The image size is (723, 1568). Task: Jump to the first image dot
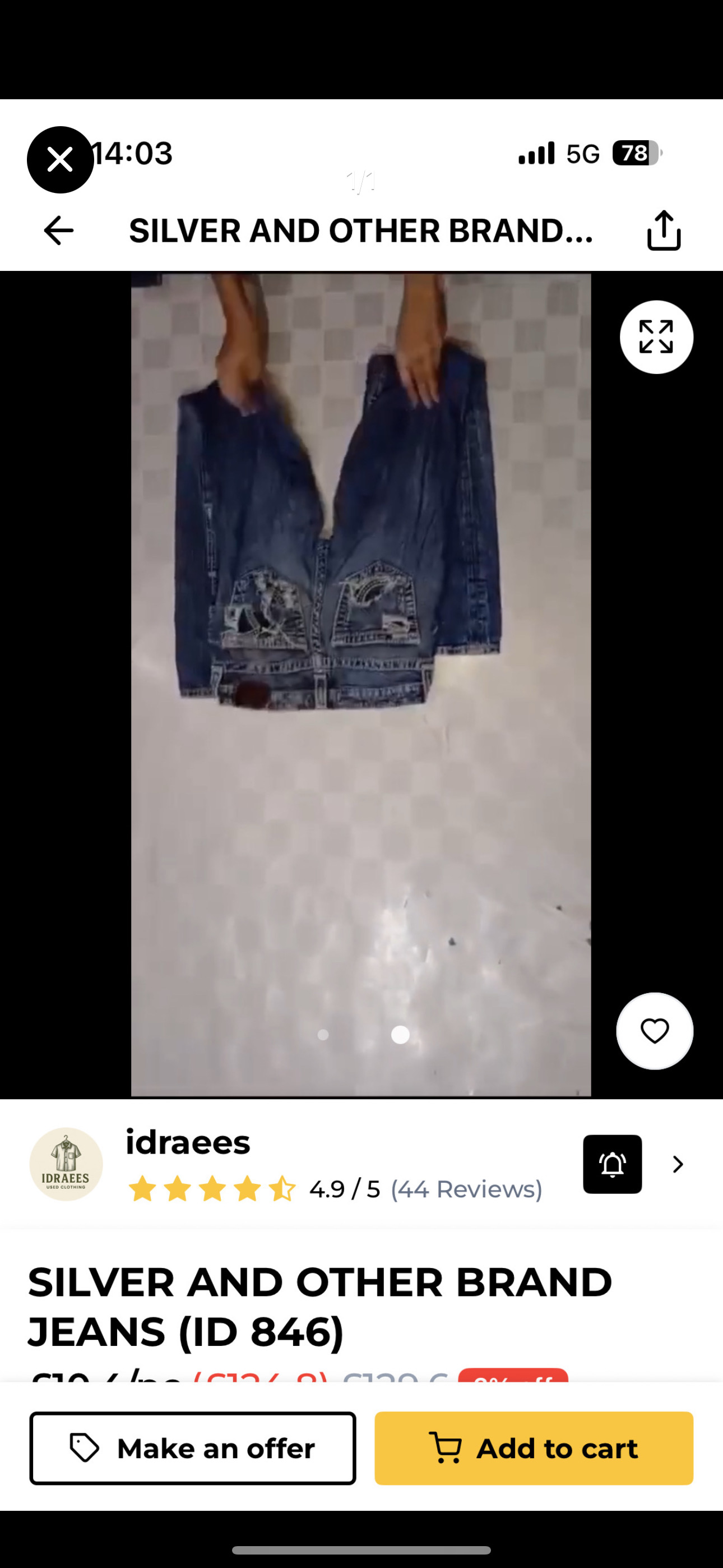point(323,1035)
